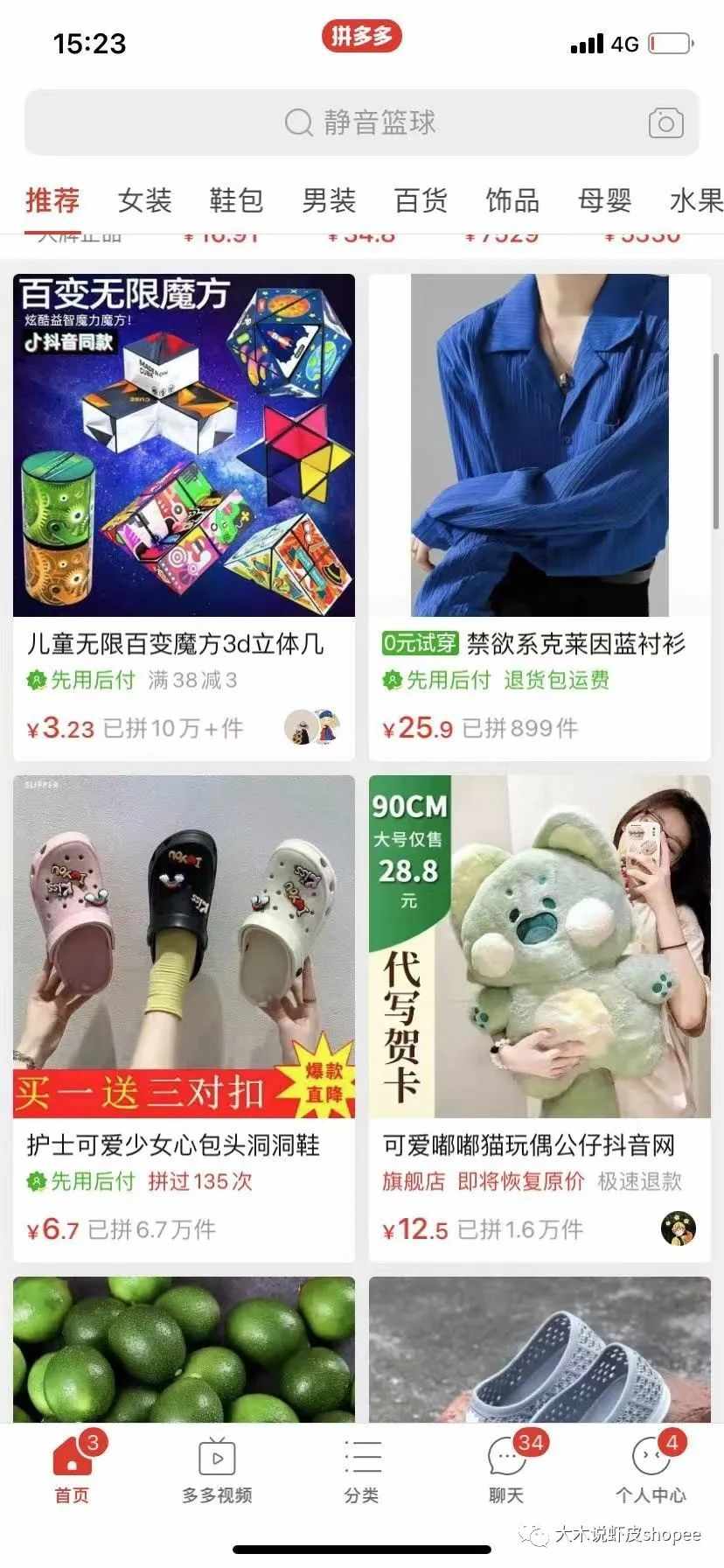Open the grey hollow slippers product tile

click(x=540, y=1347)
